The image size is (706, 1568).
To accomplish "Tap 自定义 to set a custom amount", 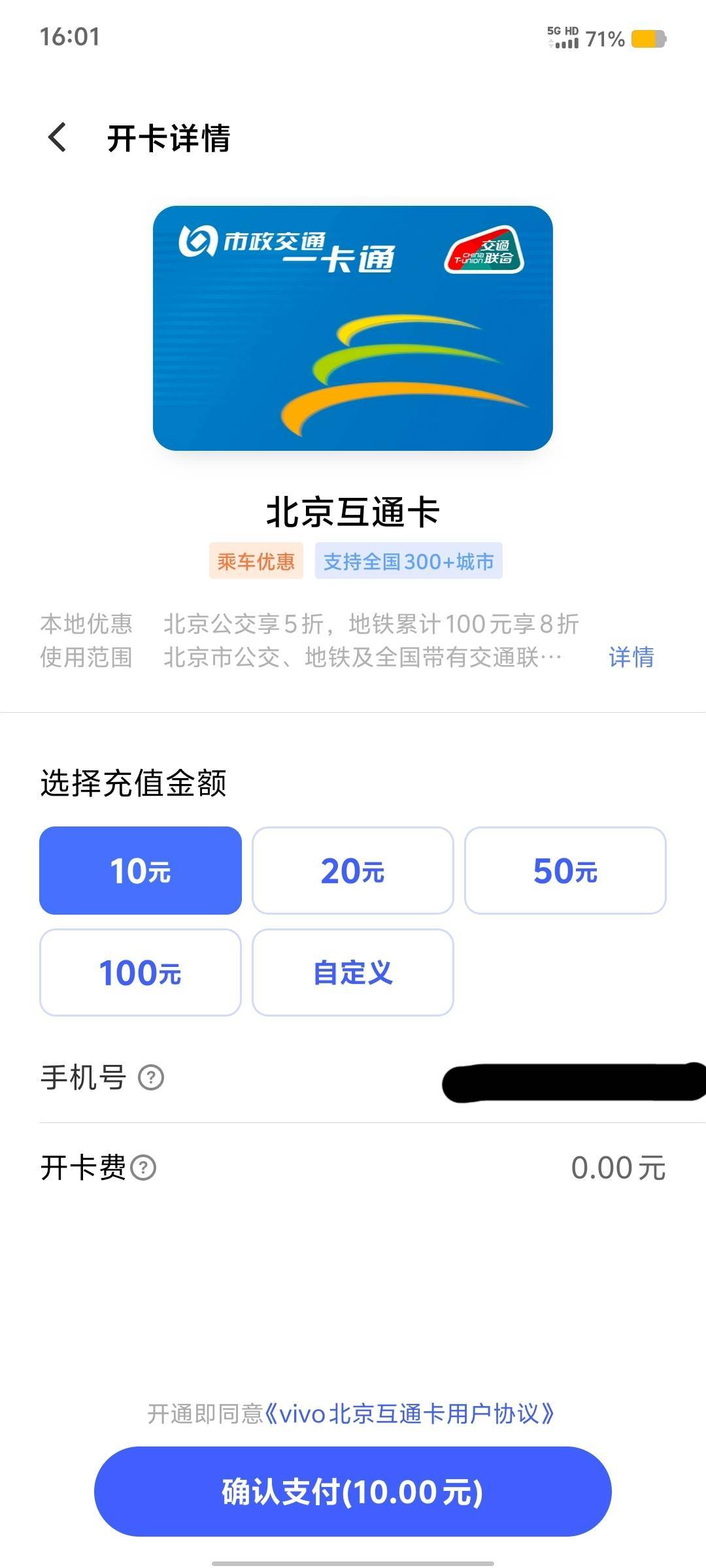I will tap(353, 972).
